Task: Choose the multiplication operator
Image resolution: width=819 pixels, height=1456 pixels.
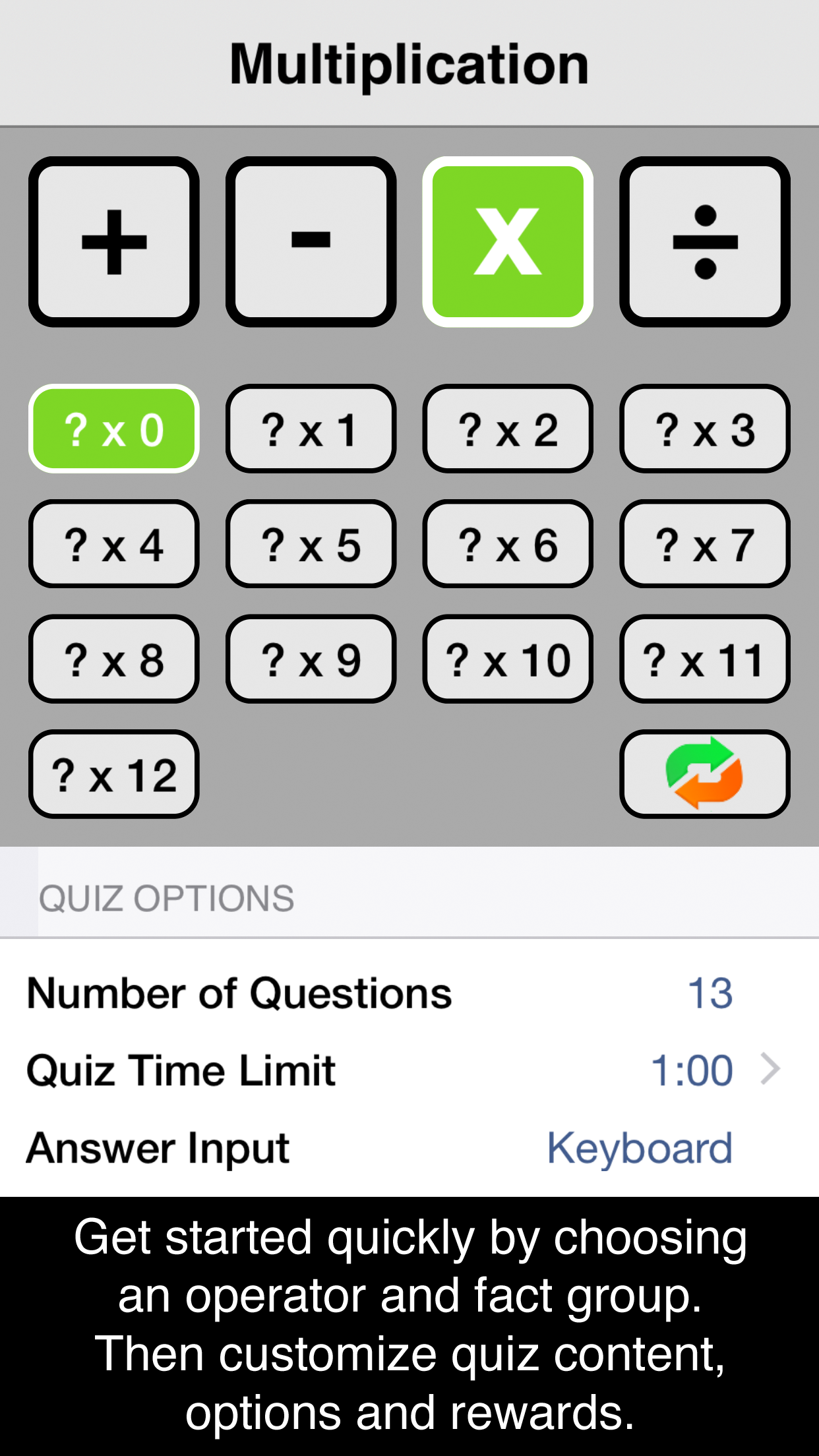Action: (507, 241)
